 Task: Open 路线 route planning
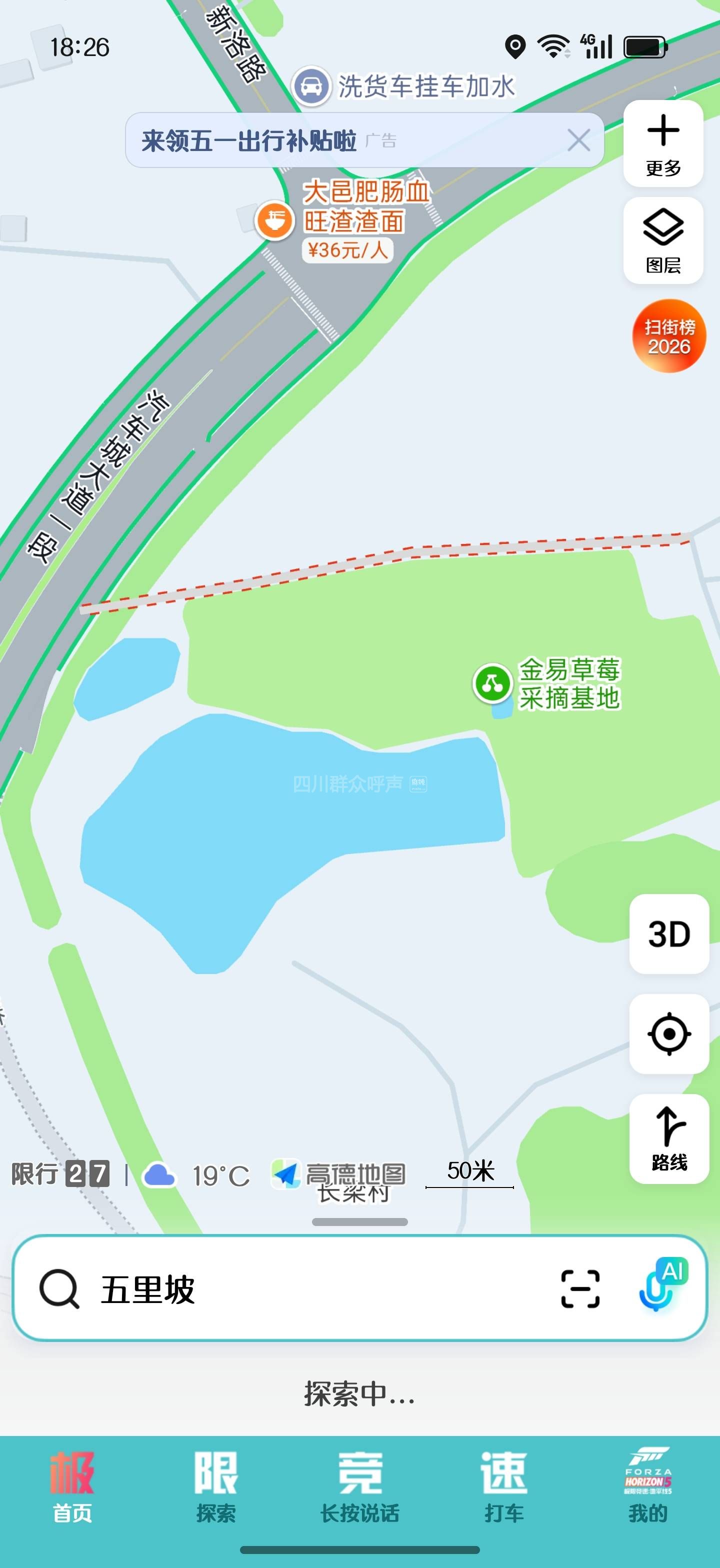[x=669, y=1138]
